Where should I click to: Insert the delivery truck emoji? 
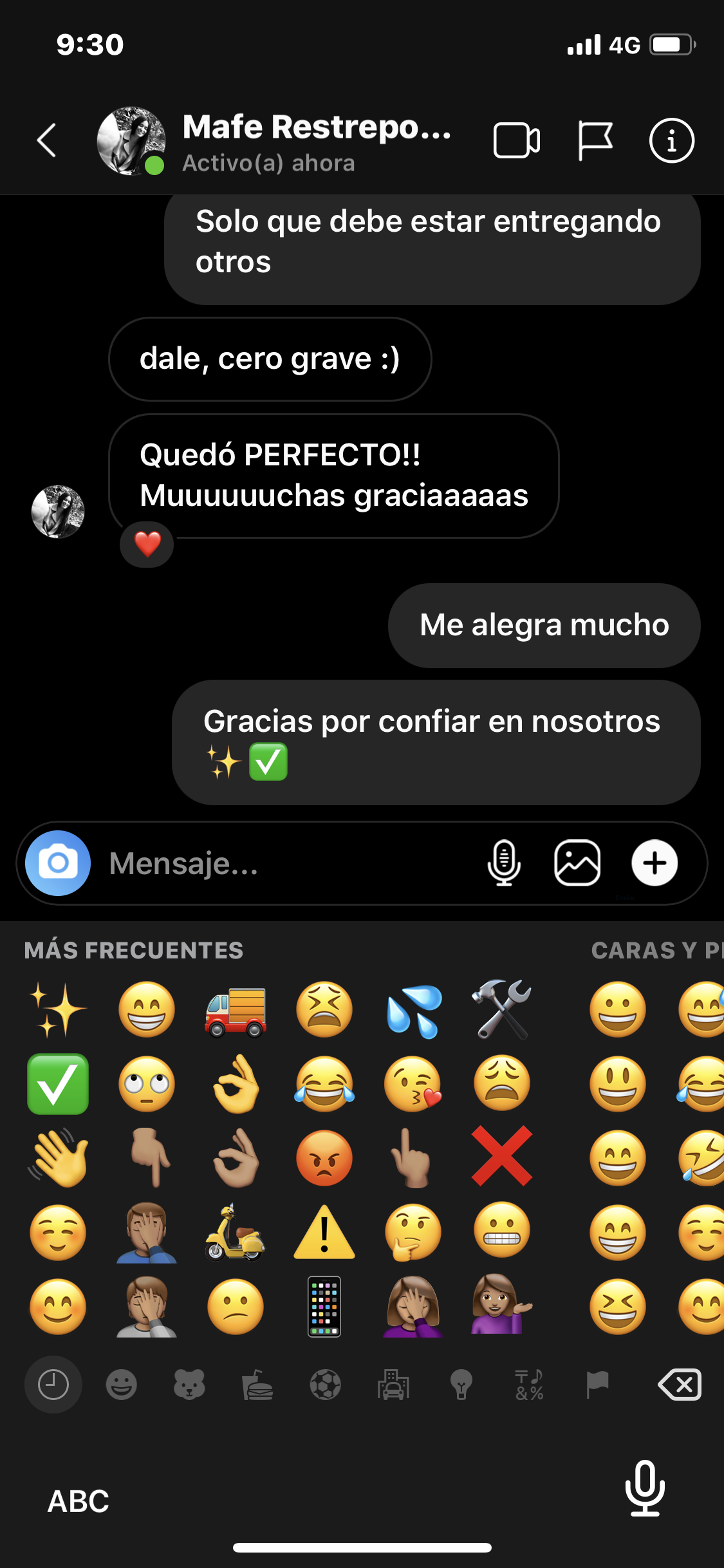pyautogui.click(x=236, y=1009)
